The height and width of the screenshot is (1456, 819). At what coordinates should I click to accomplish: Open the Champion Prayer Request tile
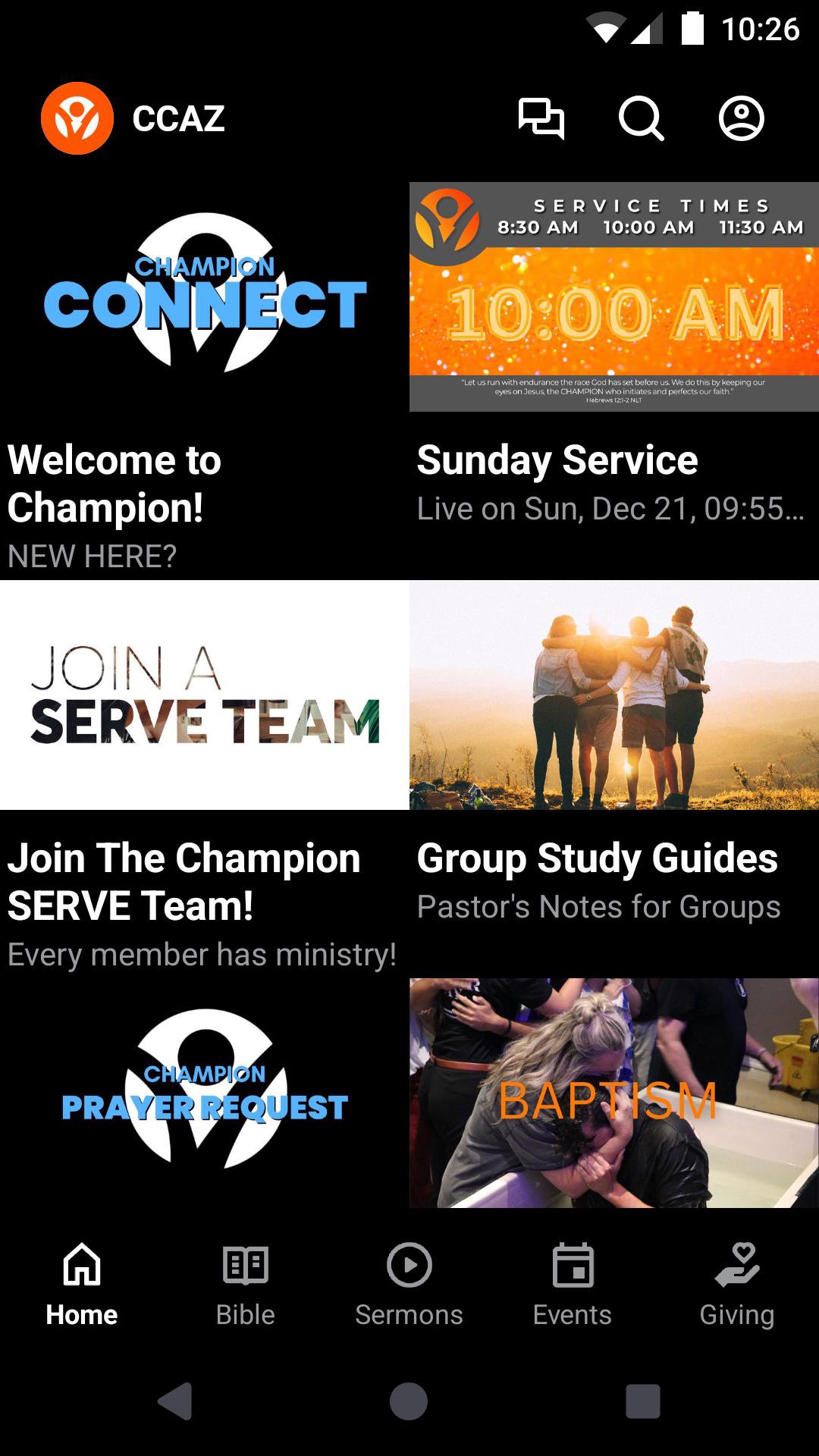[x=205, y=1092]
